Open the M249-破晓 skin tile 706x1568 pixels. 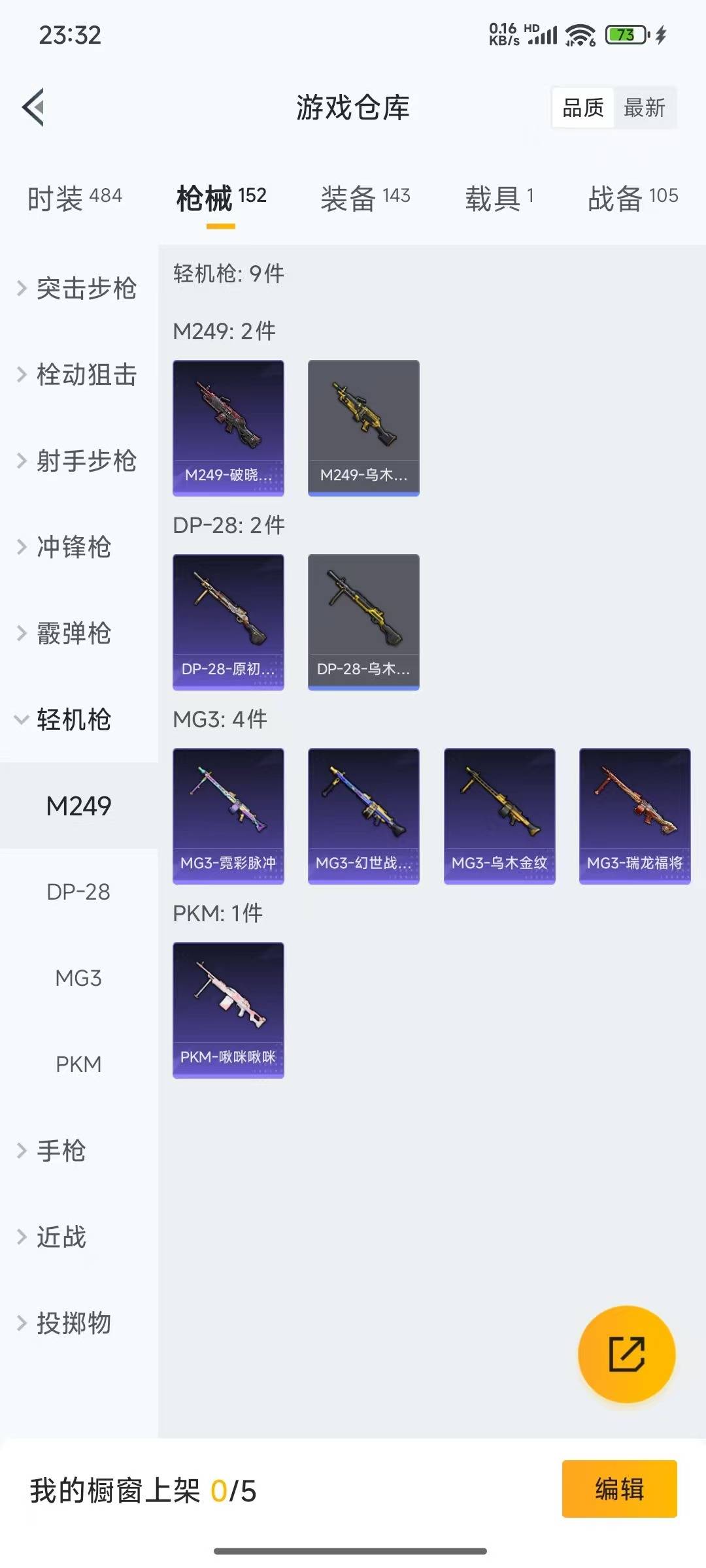[x=228, y=427]
